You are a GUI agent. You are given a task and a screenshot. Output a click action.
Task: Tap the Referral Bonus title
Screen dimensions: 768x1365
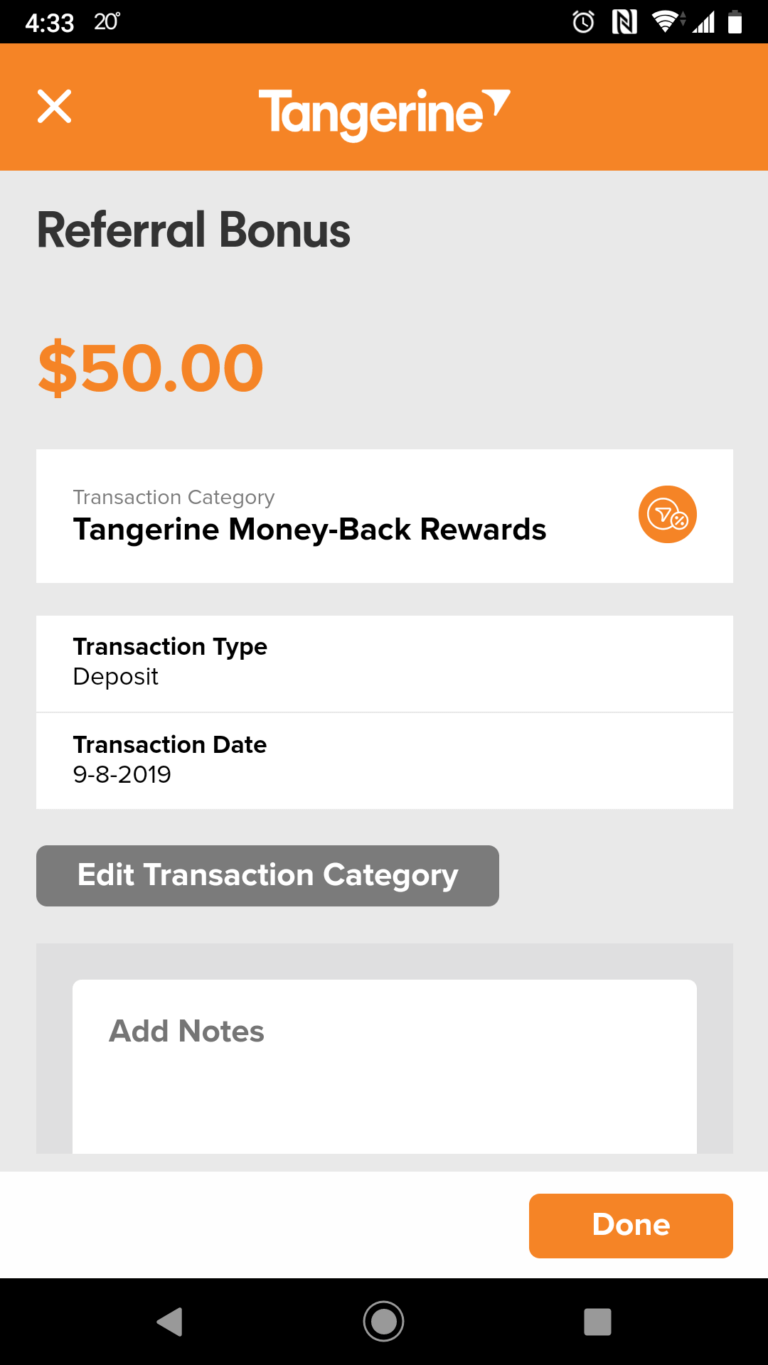pos(193,230)
